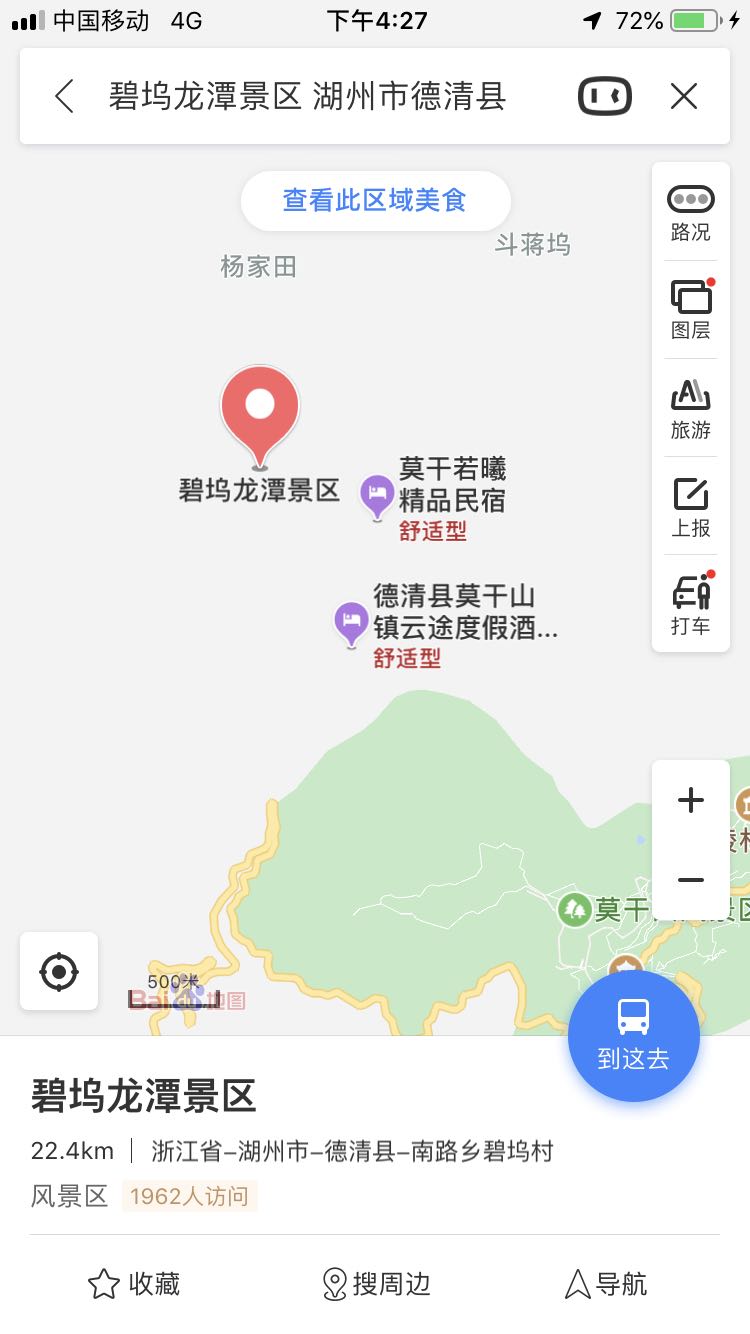This screenshot has height=1334, width=750.
Task: Select the 莫干若曦精品民宿 hotel marker
Action: point(377,495)
